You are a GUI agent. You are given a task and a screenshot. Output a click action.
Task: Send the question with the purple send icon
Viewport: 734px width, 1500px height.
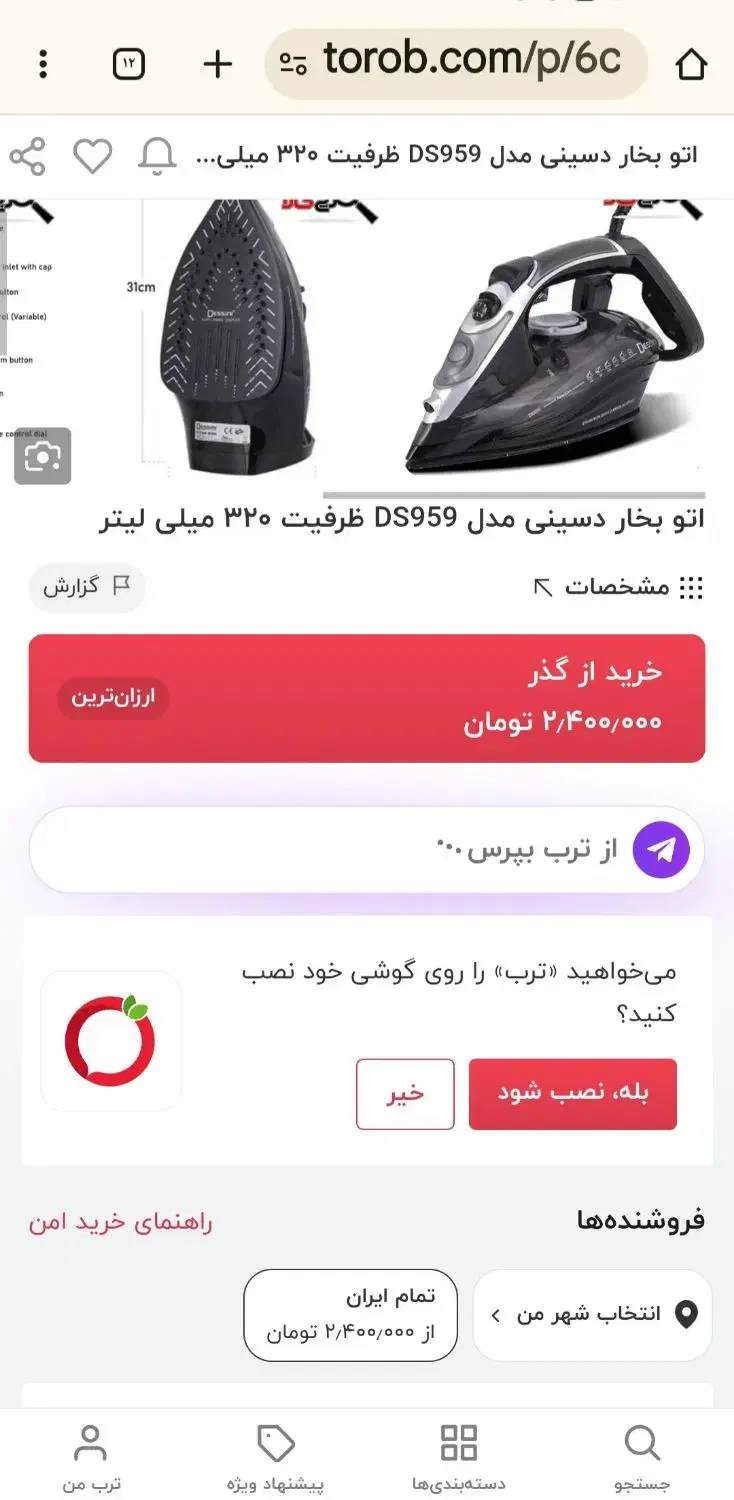(661, 850)
